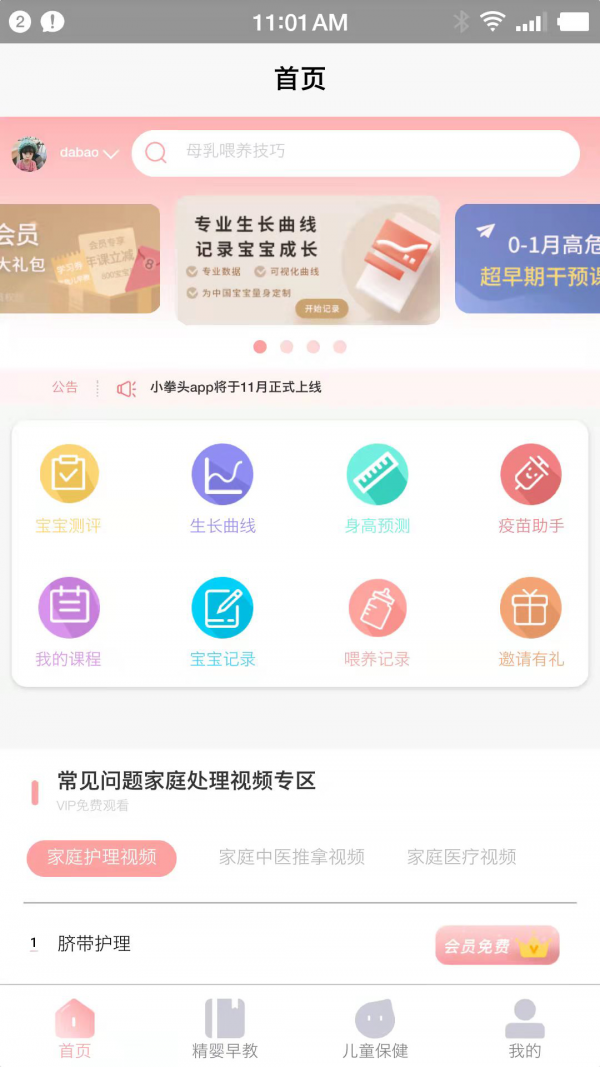Open 喂养记录 feeding log
The image size is (600, 1067).
[x=377, y=621]
